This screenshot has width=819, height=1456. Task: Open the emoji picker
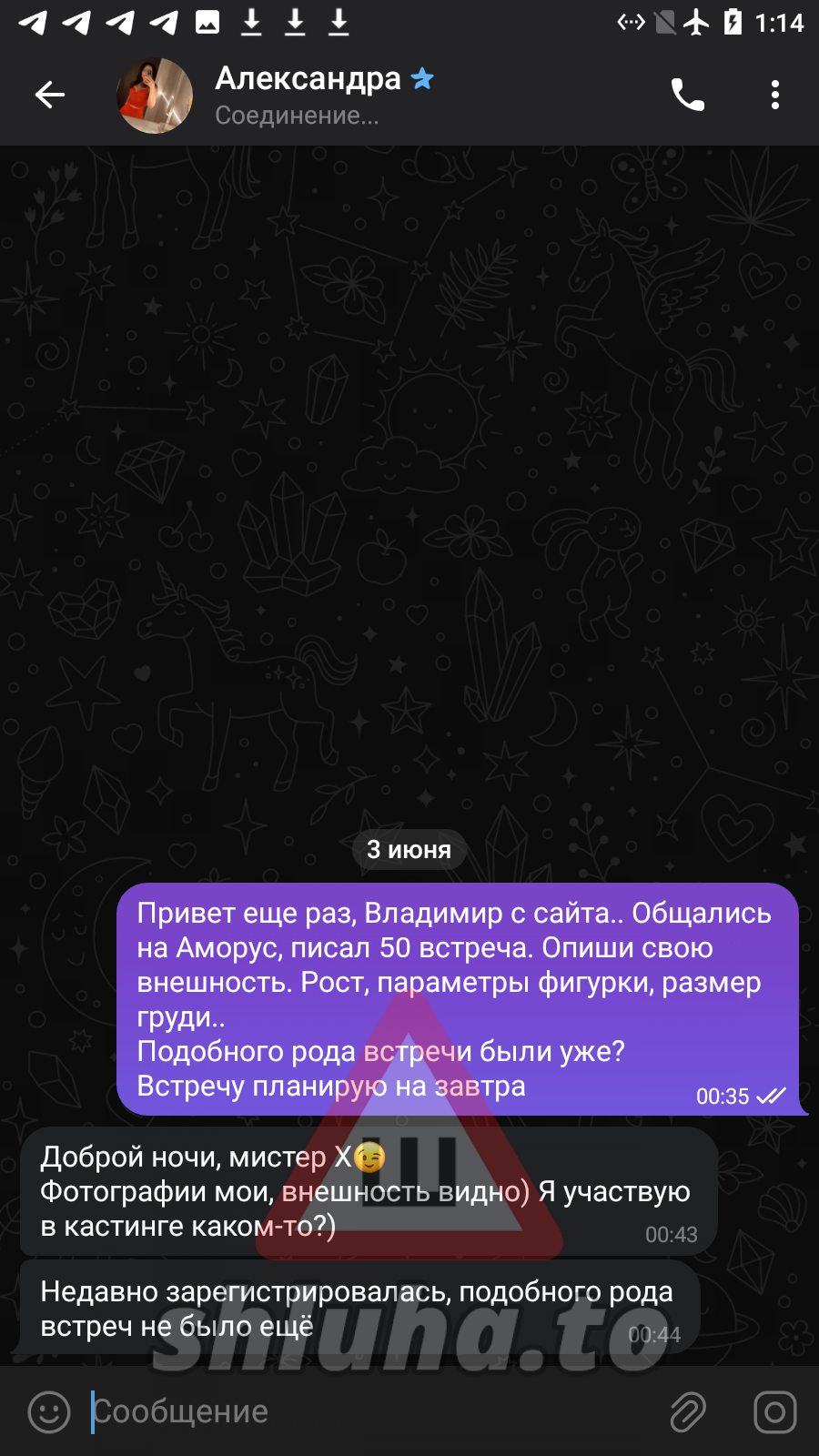pos(49,1412)
